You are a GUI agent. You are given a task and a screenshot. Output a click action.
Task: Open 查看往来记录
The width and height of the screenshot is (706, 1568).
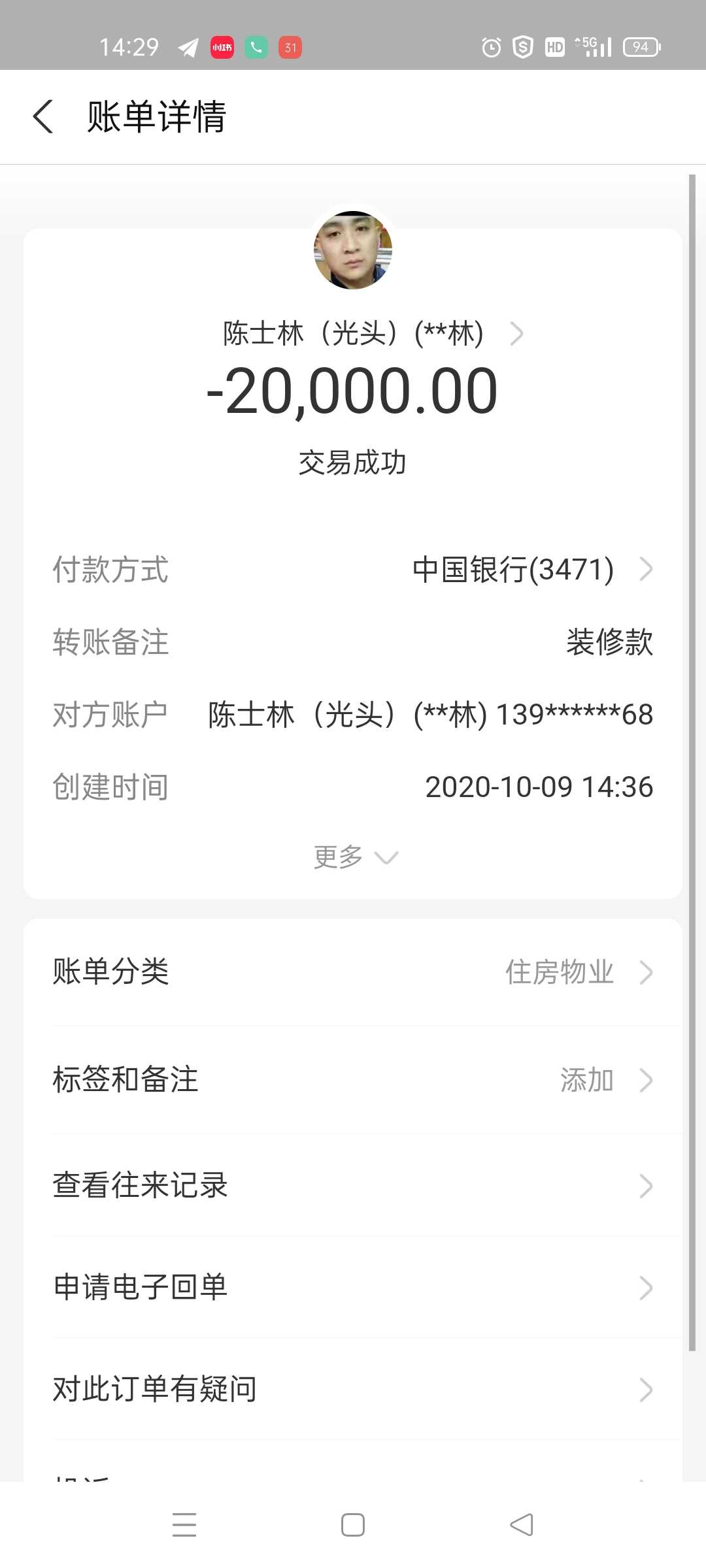353,1186
